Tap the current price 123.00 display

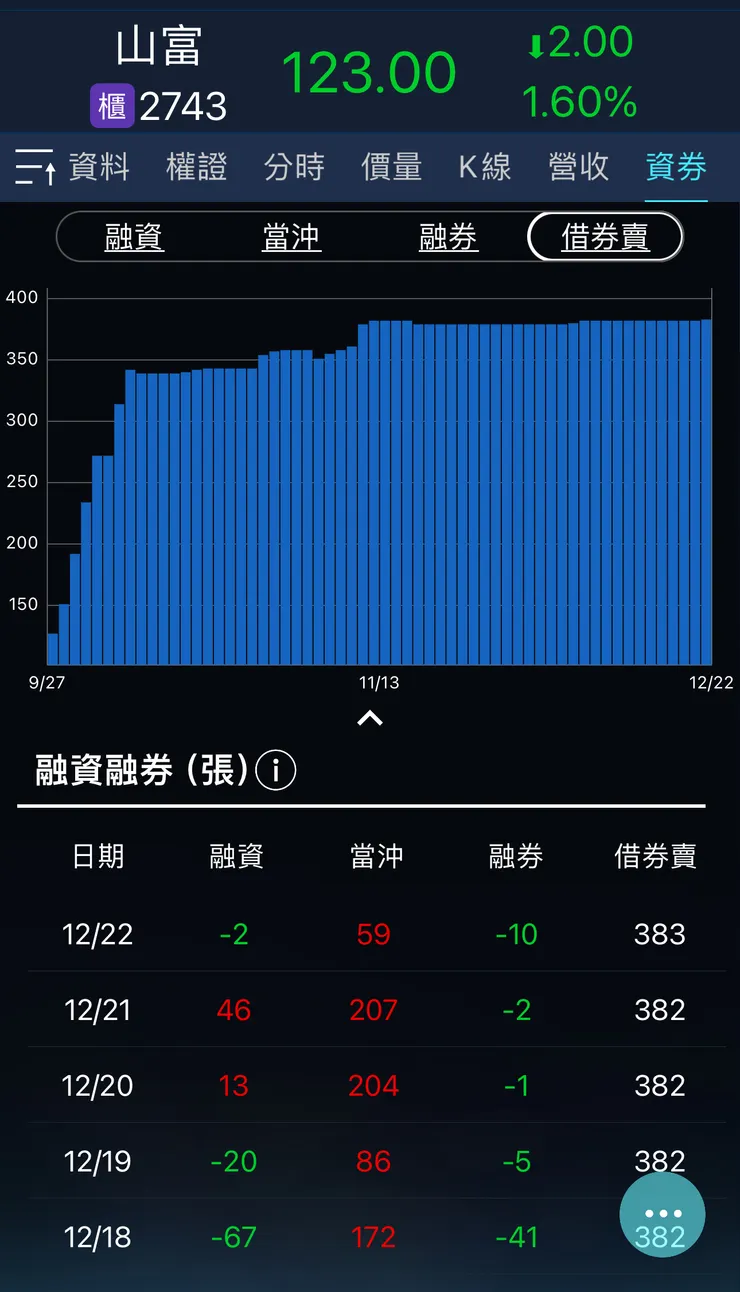[x=368, y=73]
